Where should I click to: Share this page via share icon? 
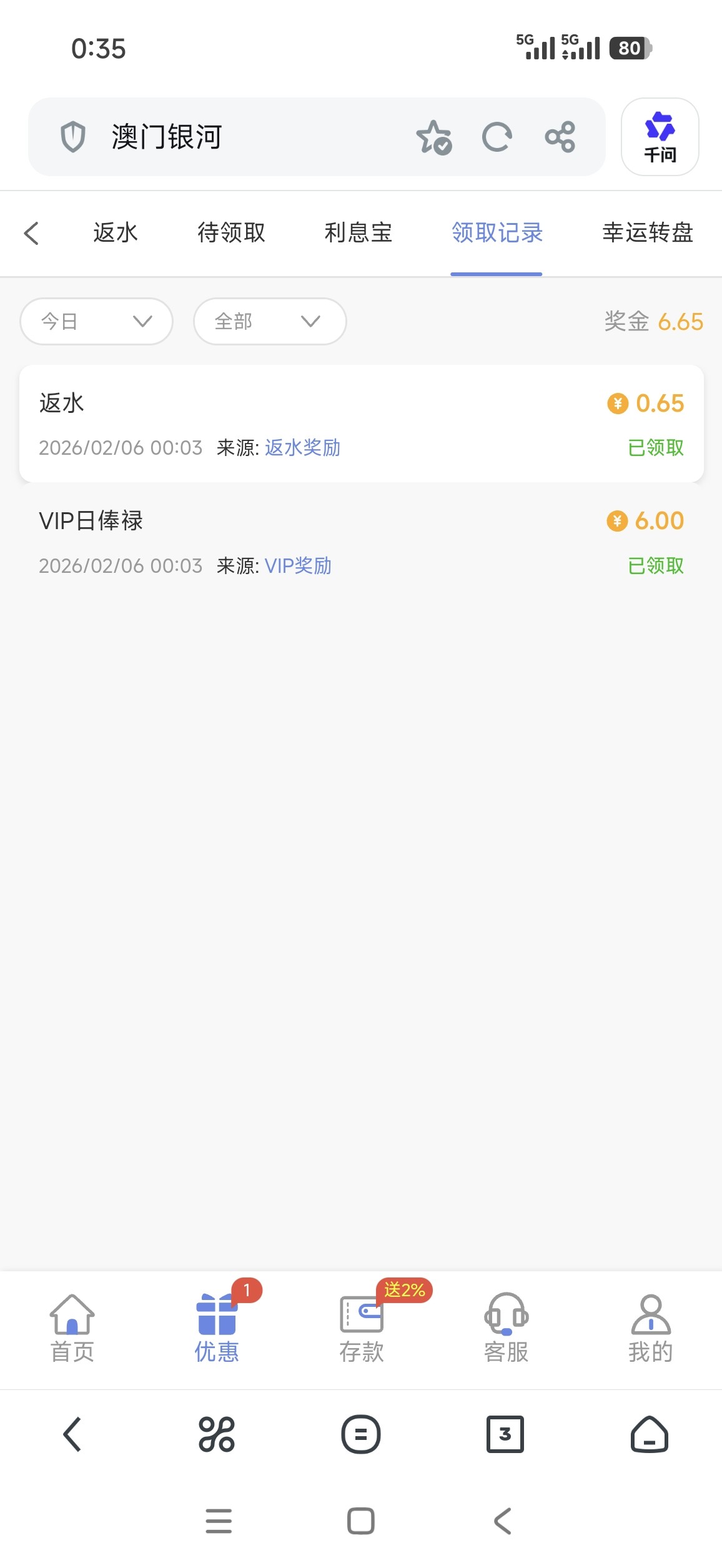[x=560, y=137]
